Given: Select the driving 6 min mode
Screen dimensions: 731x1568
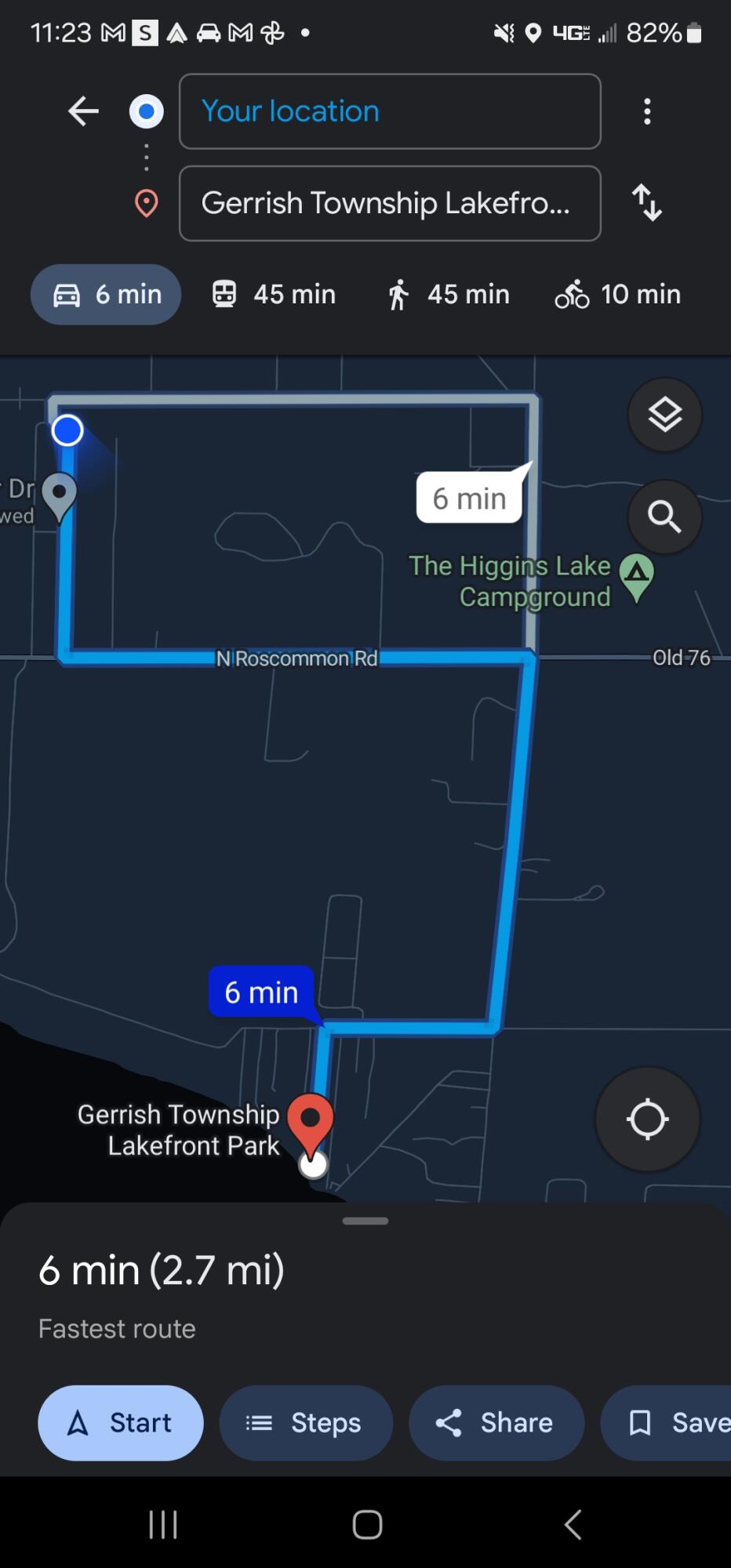Looking at the screenshot, I should click(106, 295).
